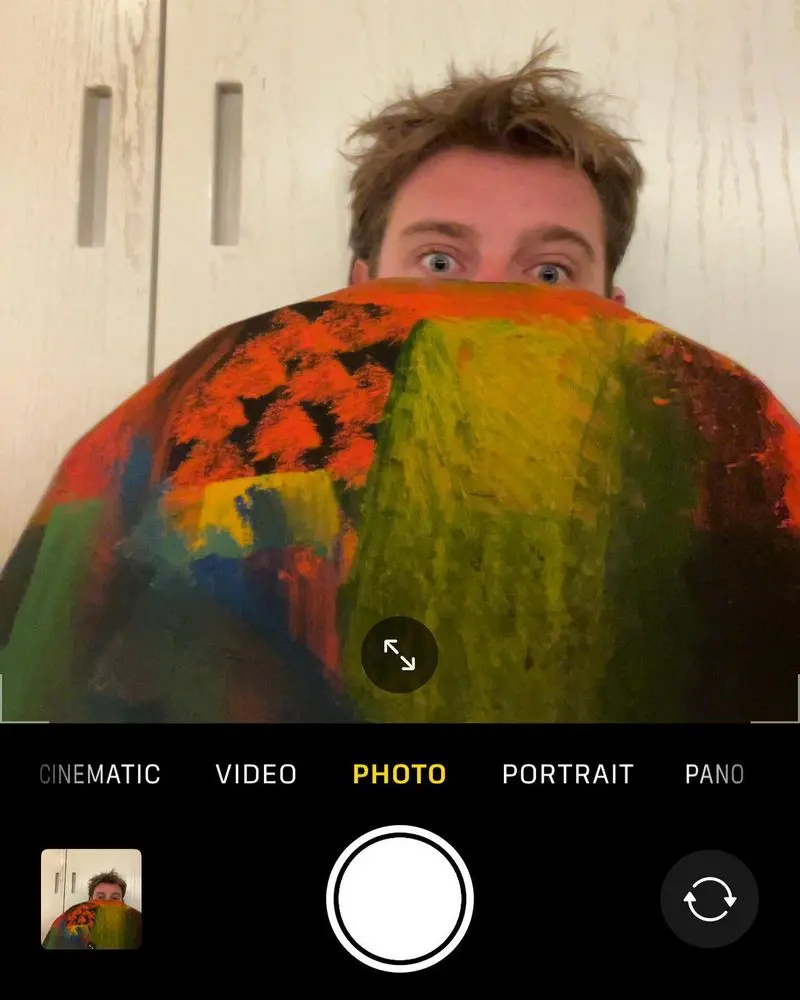
Task: Take a photo with the shutter button
Action: click(x=400, y=898)
